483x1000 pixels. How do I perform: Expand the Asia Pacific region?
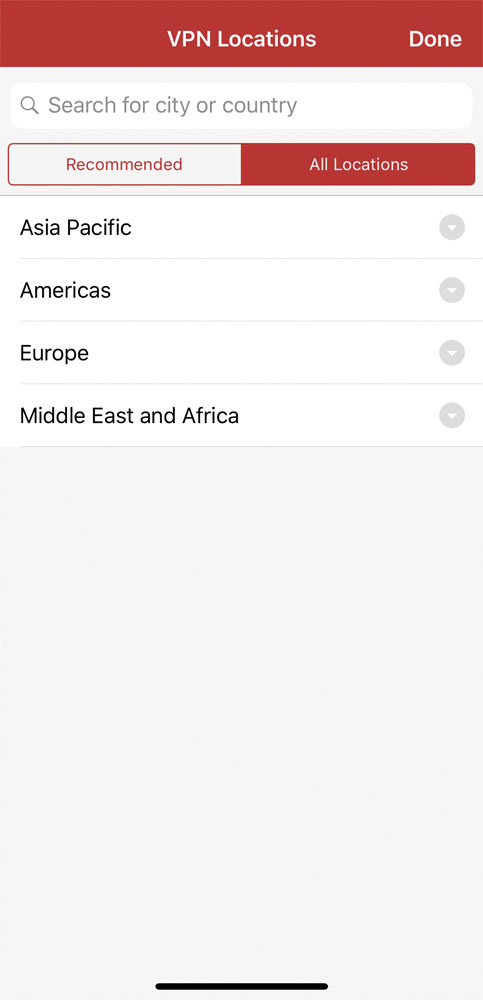point(241,228)
